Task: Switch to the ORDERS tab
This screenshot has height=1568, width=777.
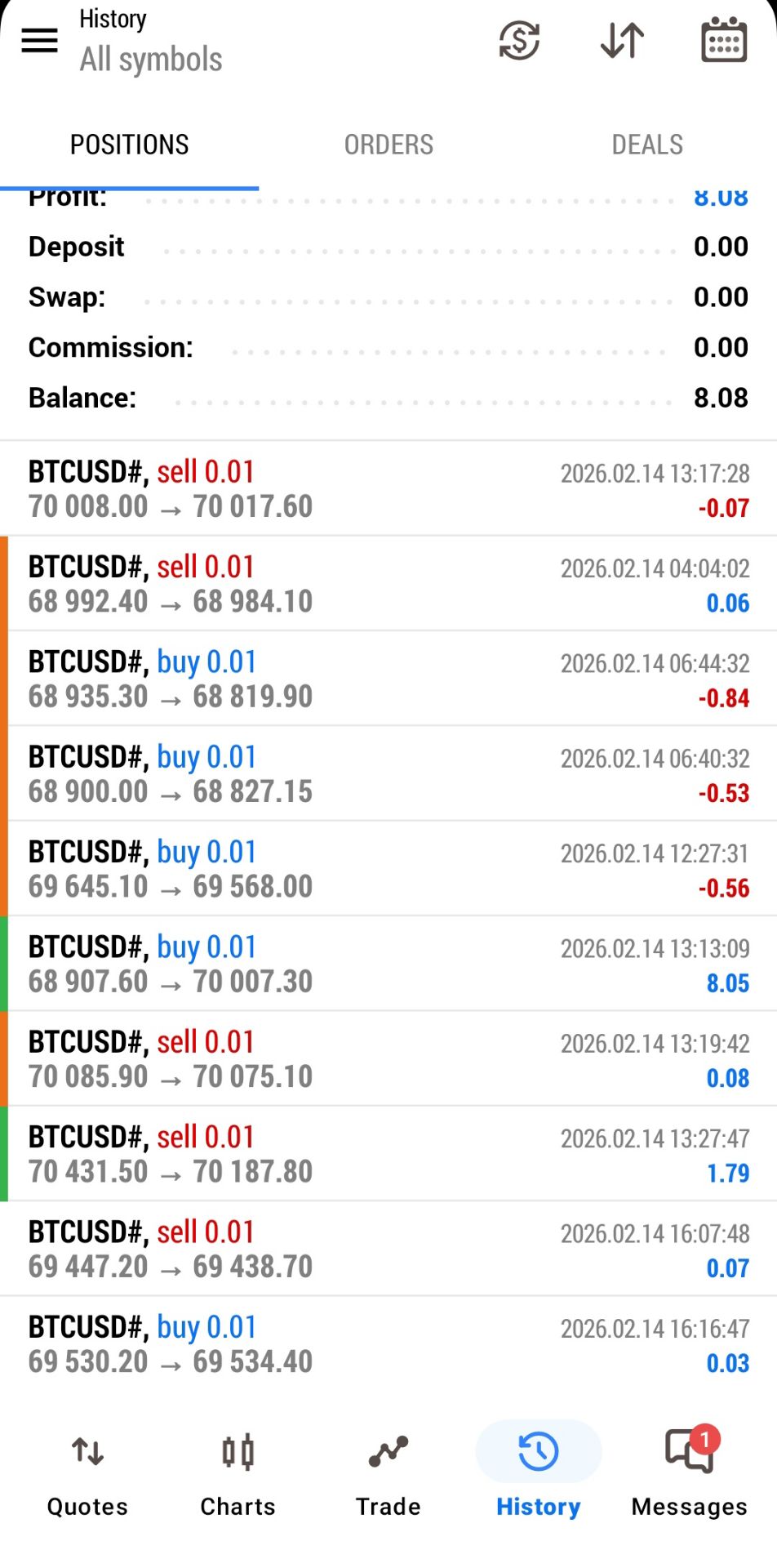Action: [x=388, y=145]
